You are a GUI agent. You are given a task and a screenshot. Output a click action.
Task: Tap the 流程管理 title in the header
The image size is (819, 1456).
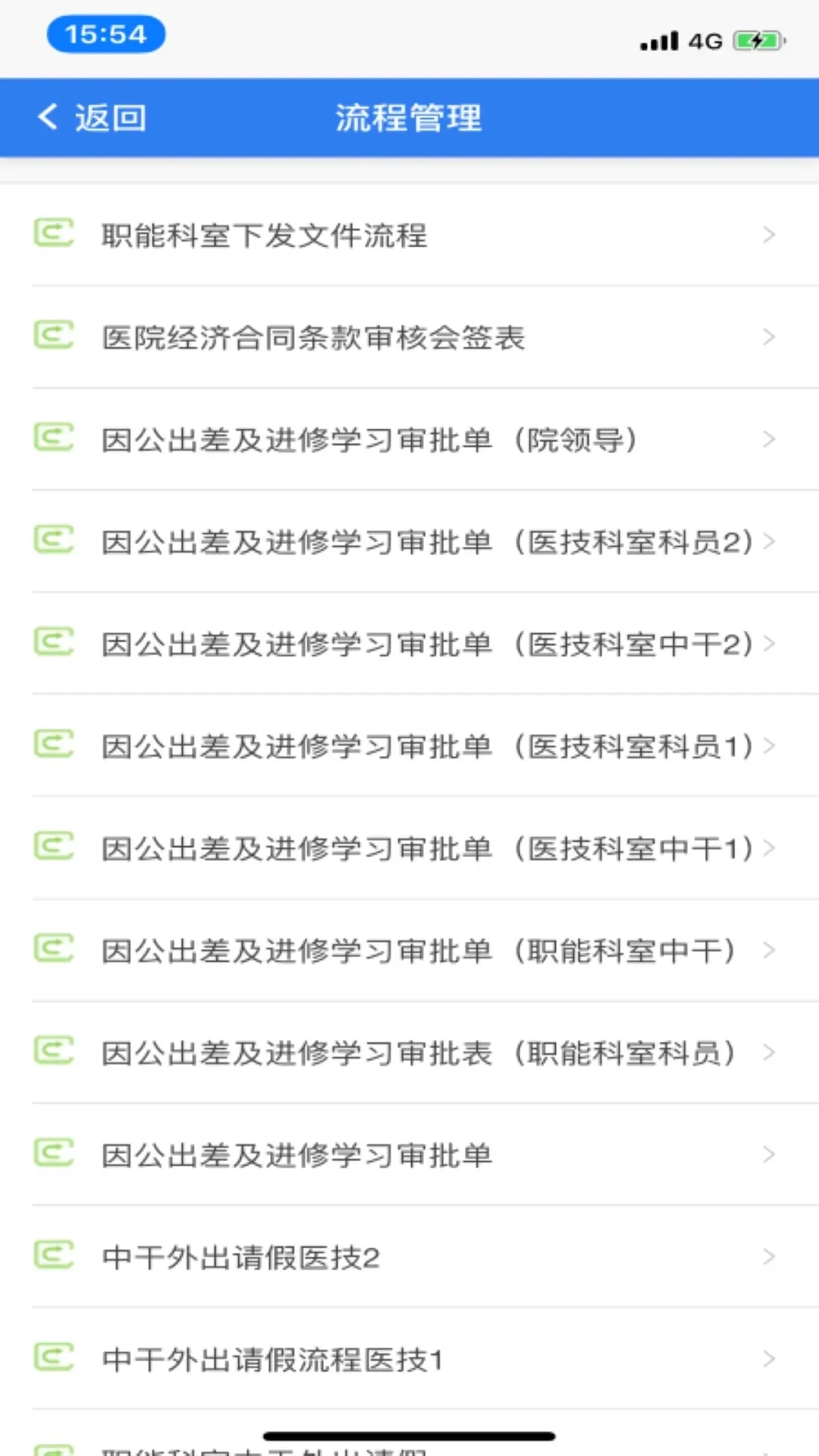coord(409,118)
